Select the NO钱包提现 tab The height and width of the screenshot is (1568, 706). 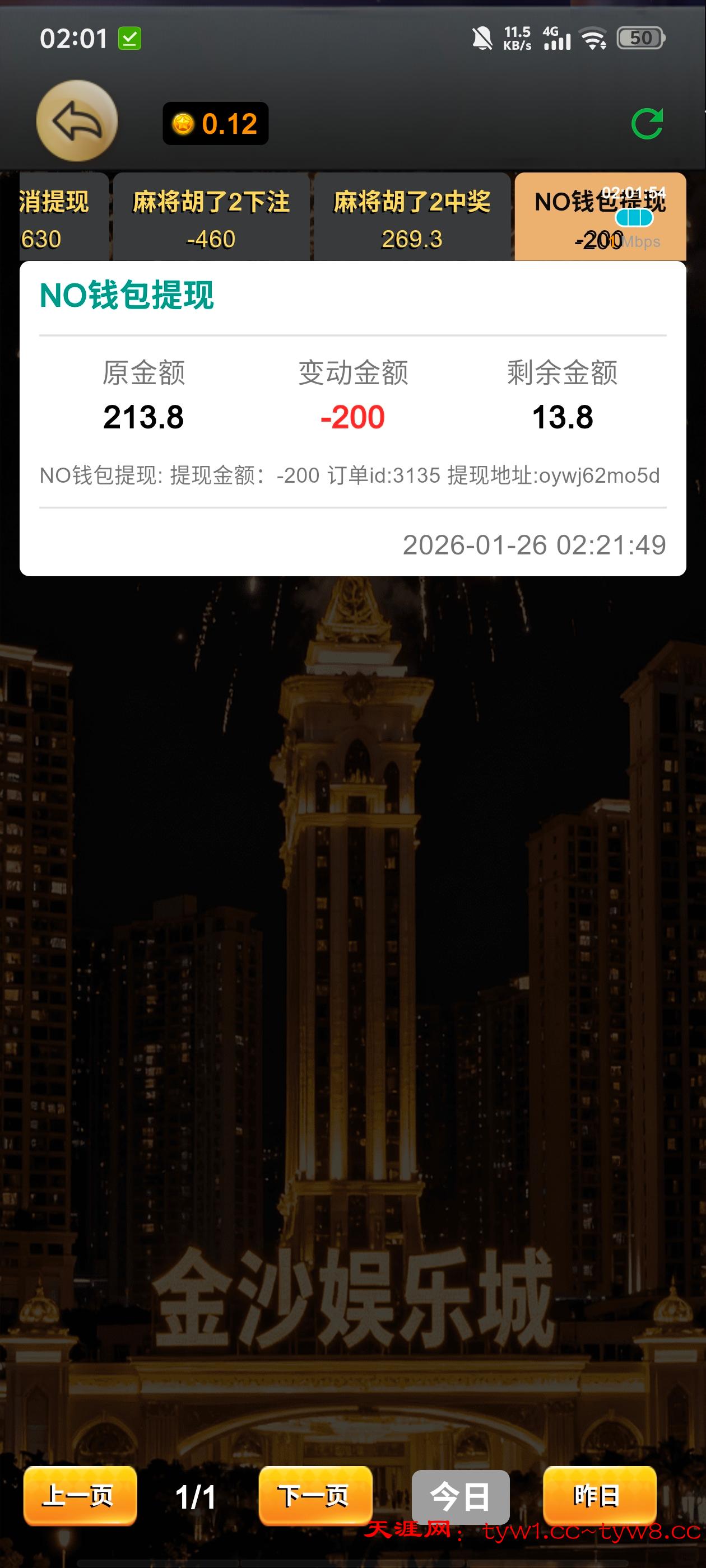pyautogui.click(x=600, y=218)
